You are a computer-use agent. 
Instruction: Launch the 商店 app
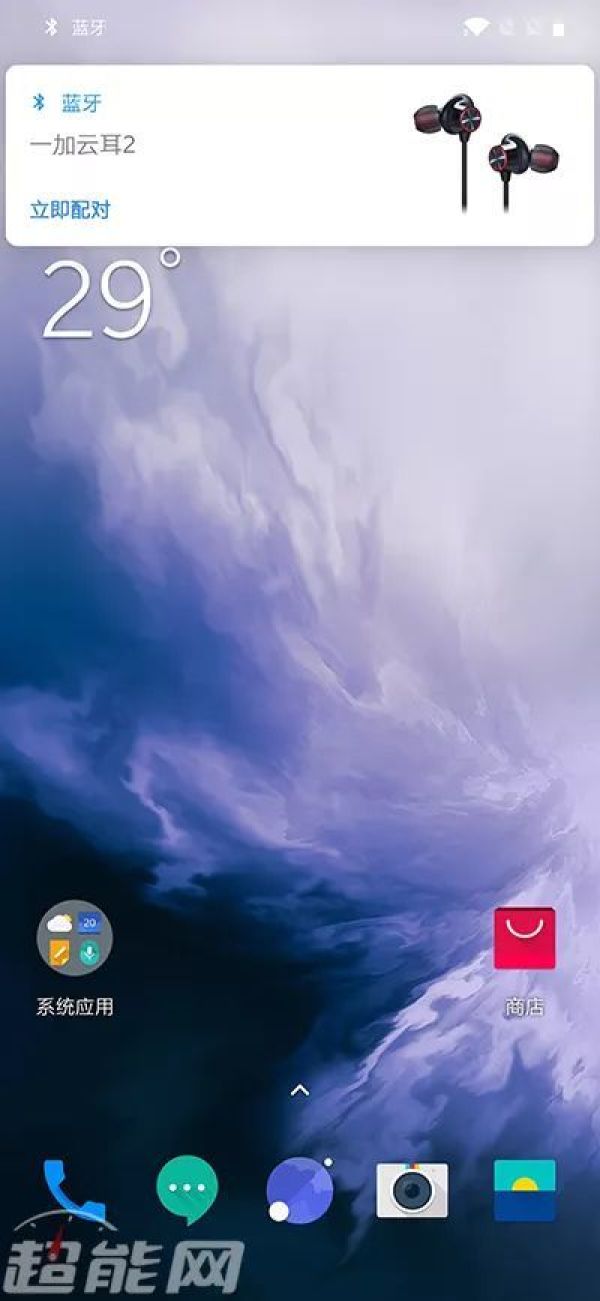coord(524,939)
